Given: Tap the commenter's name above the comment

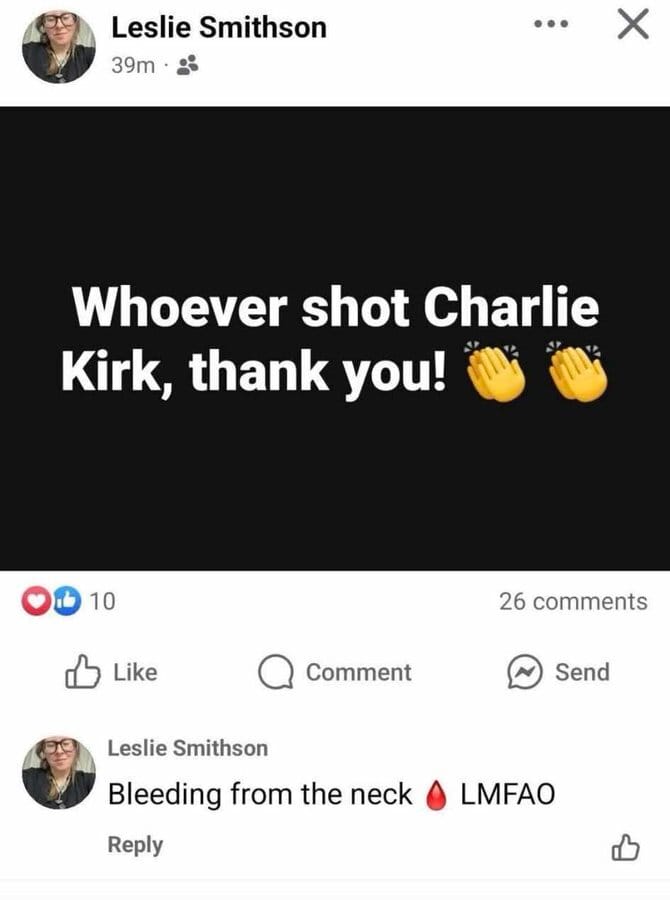Looking at the screenshot, I should (188, 748).
